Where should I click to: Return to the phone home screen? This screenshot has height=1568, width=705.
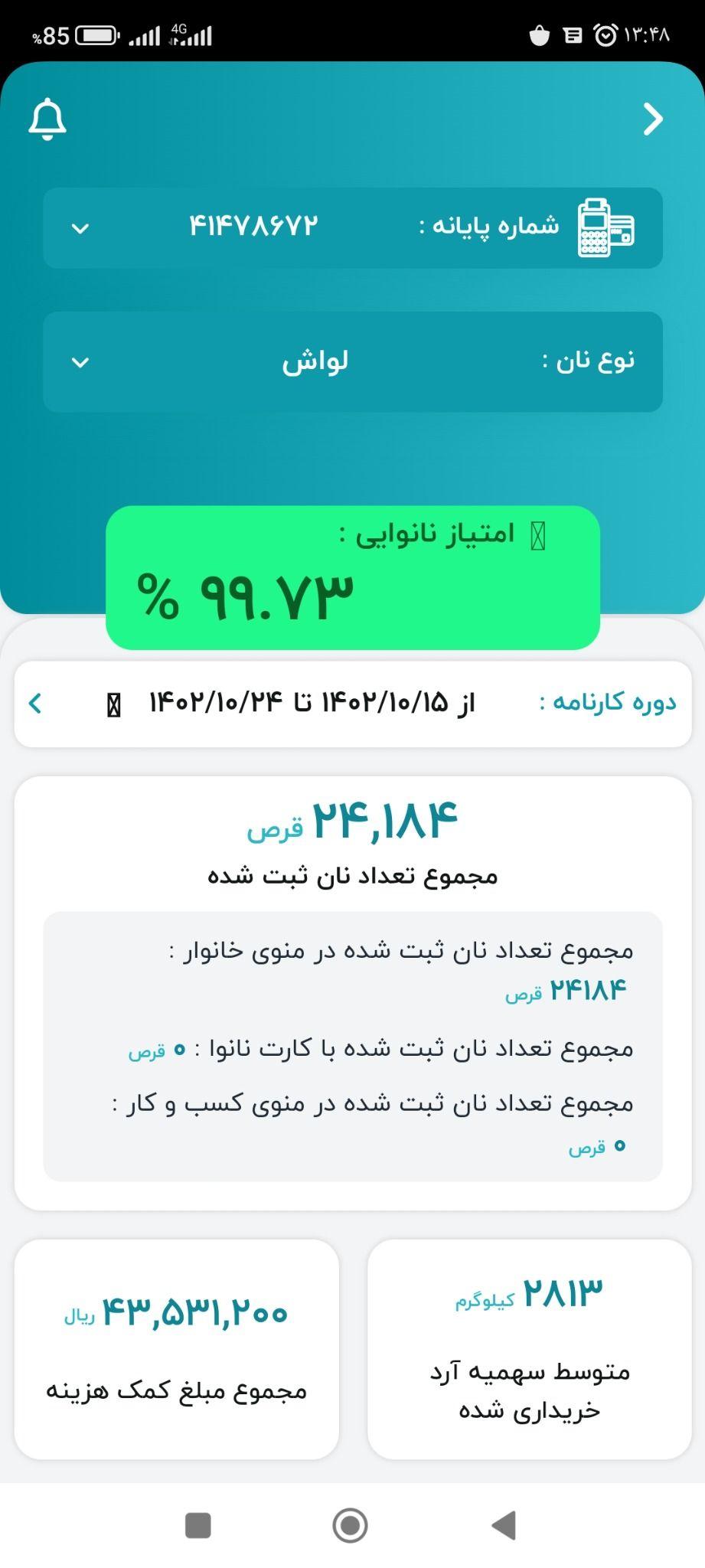click(351, 1525)
